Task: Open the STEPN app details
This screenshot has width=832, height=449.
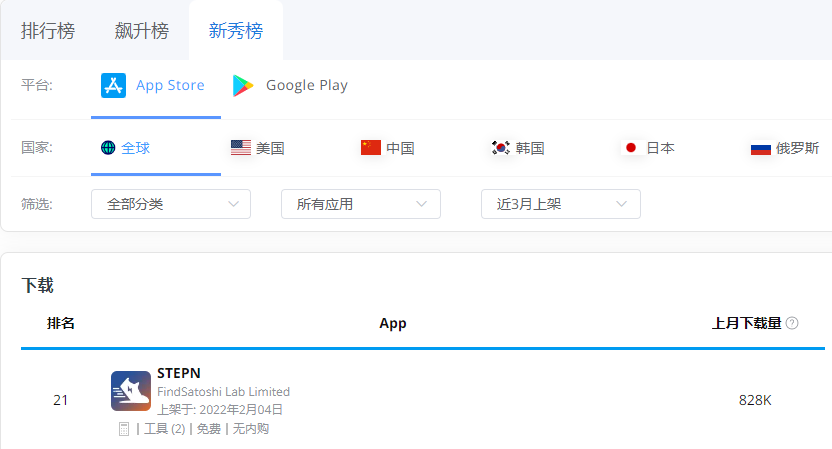Action: pos(179,373)
